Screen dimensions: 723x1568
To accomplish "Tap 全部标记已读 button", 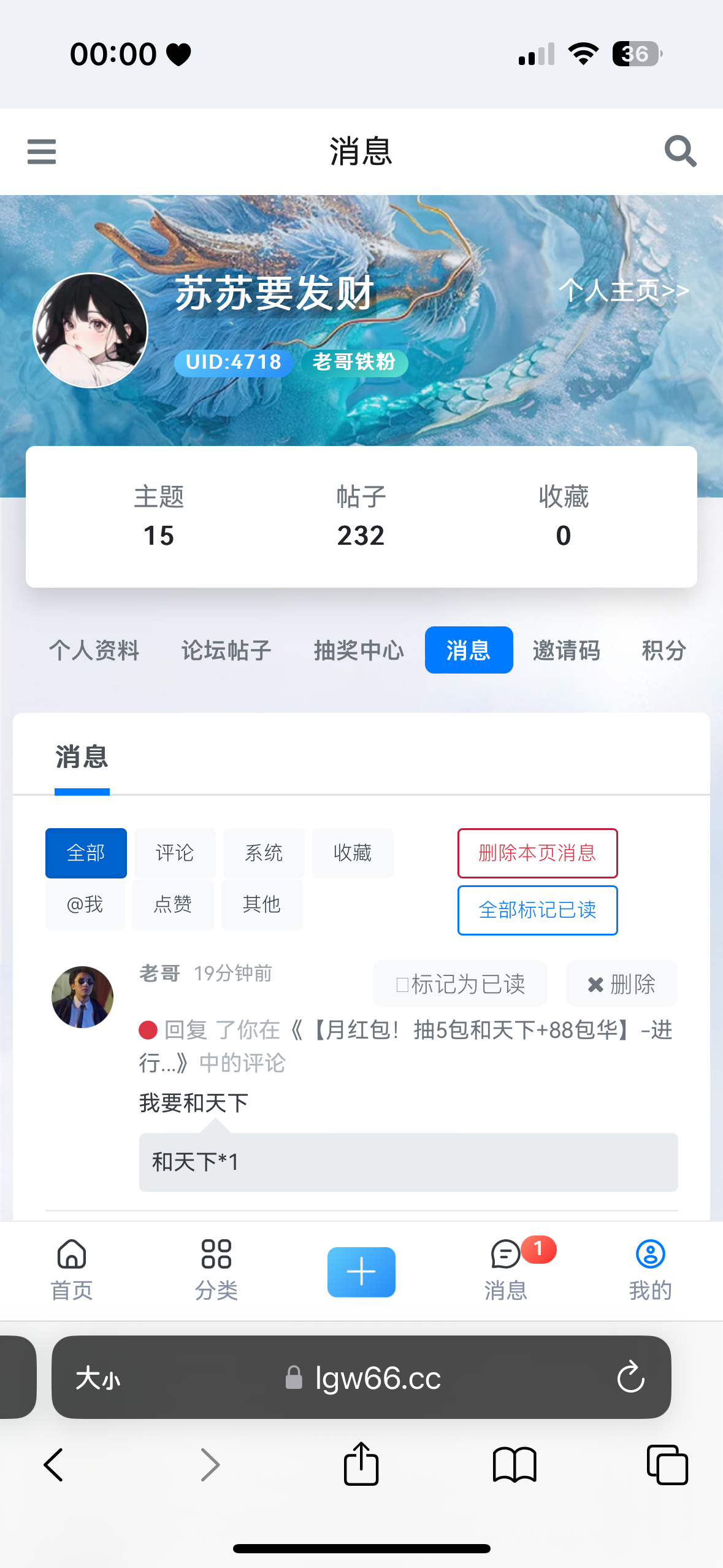I will click(537, 910).
